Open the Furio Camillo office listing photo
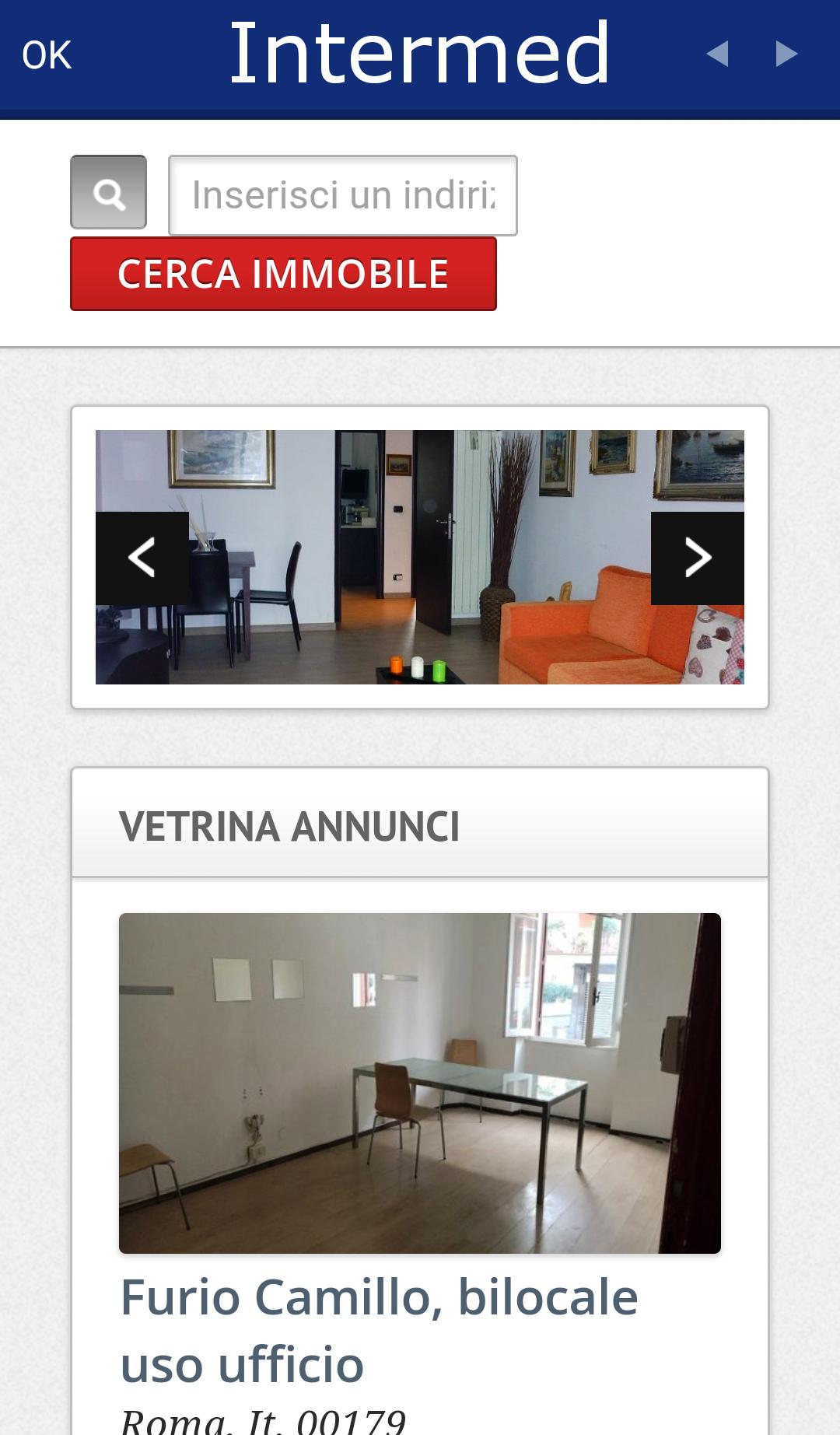The image size is (840, 1435). coord(420,1083)
